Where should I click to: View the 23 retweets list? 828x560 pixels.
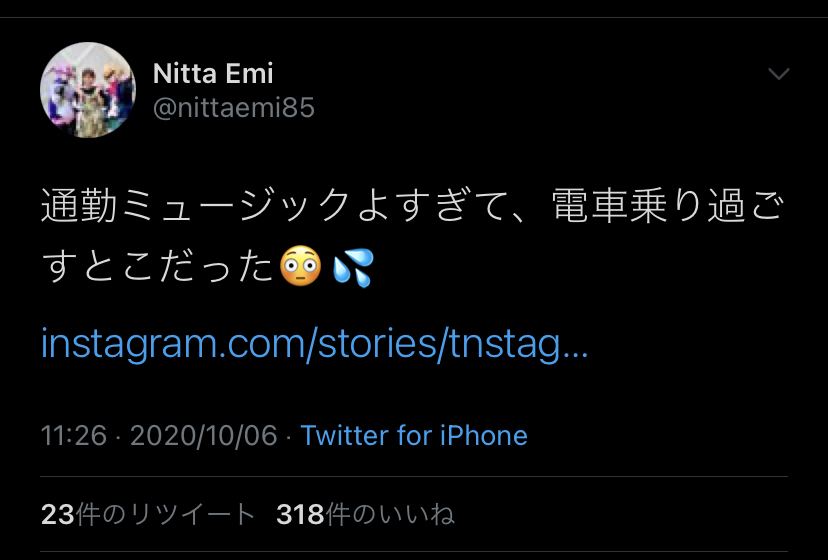point(148,515)
